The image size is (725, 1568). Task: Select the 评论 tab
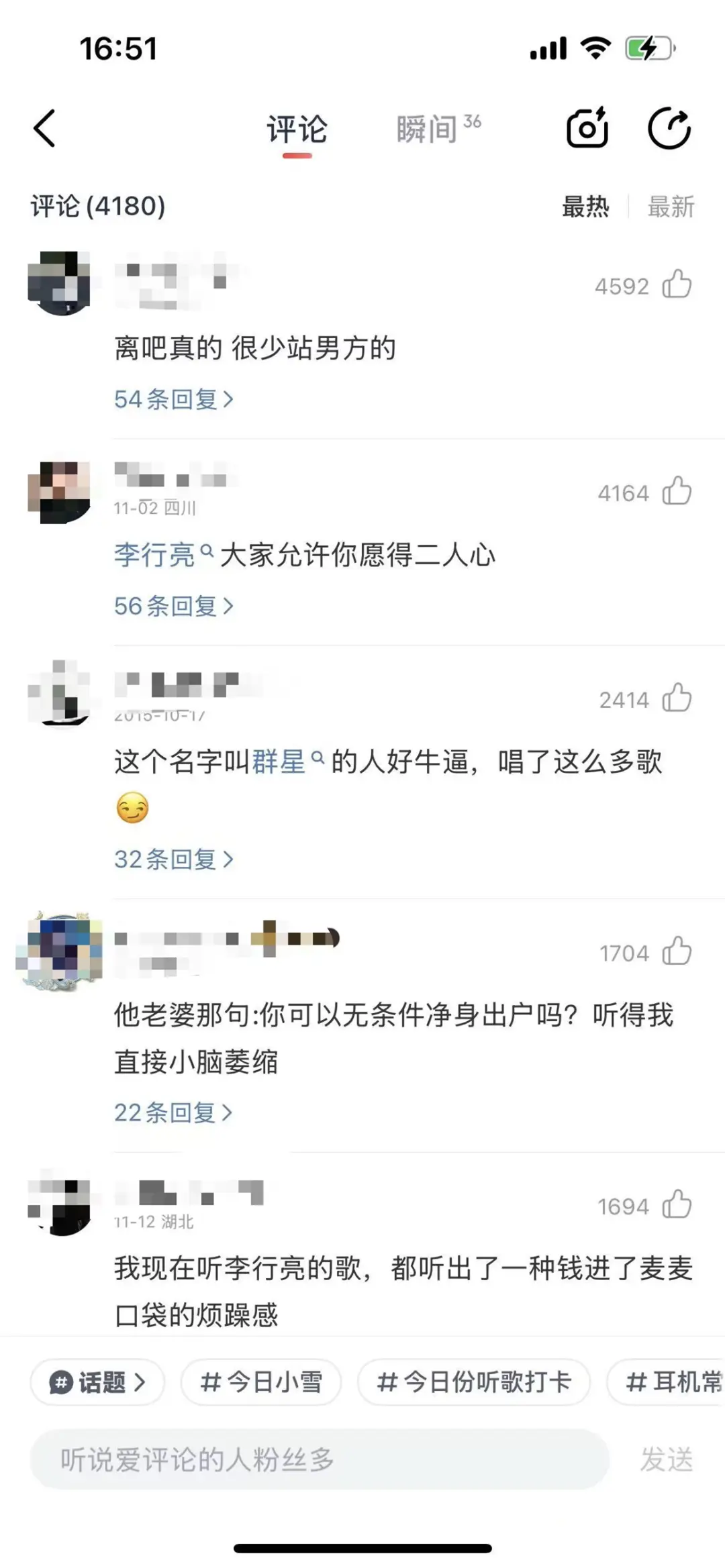295,127
